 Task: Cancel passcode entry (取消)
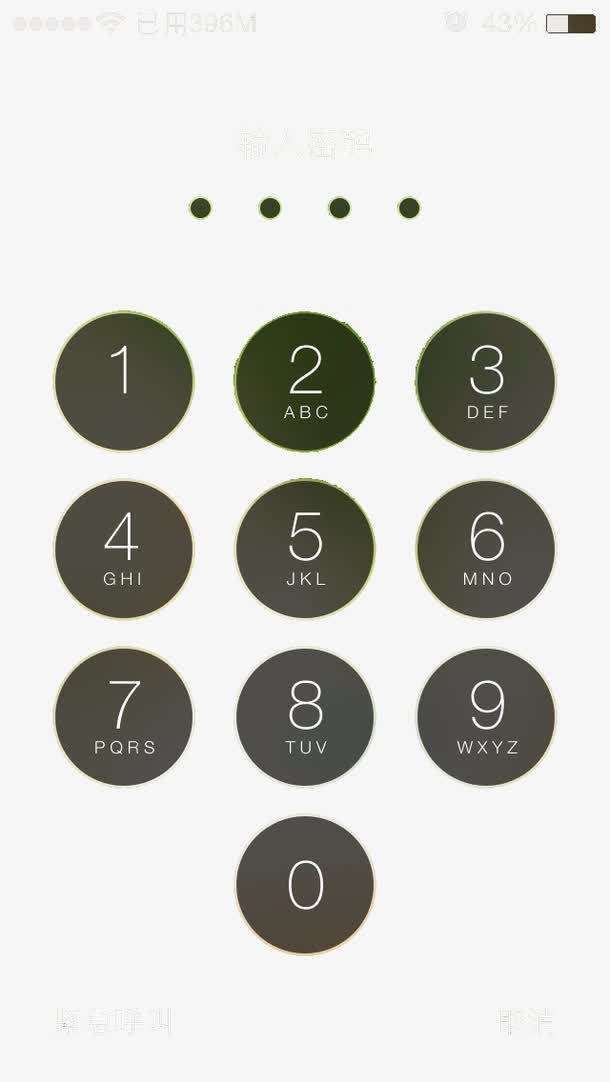click(x=525, y=1021)
